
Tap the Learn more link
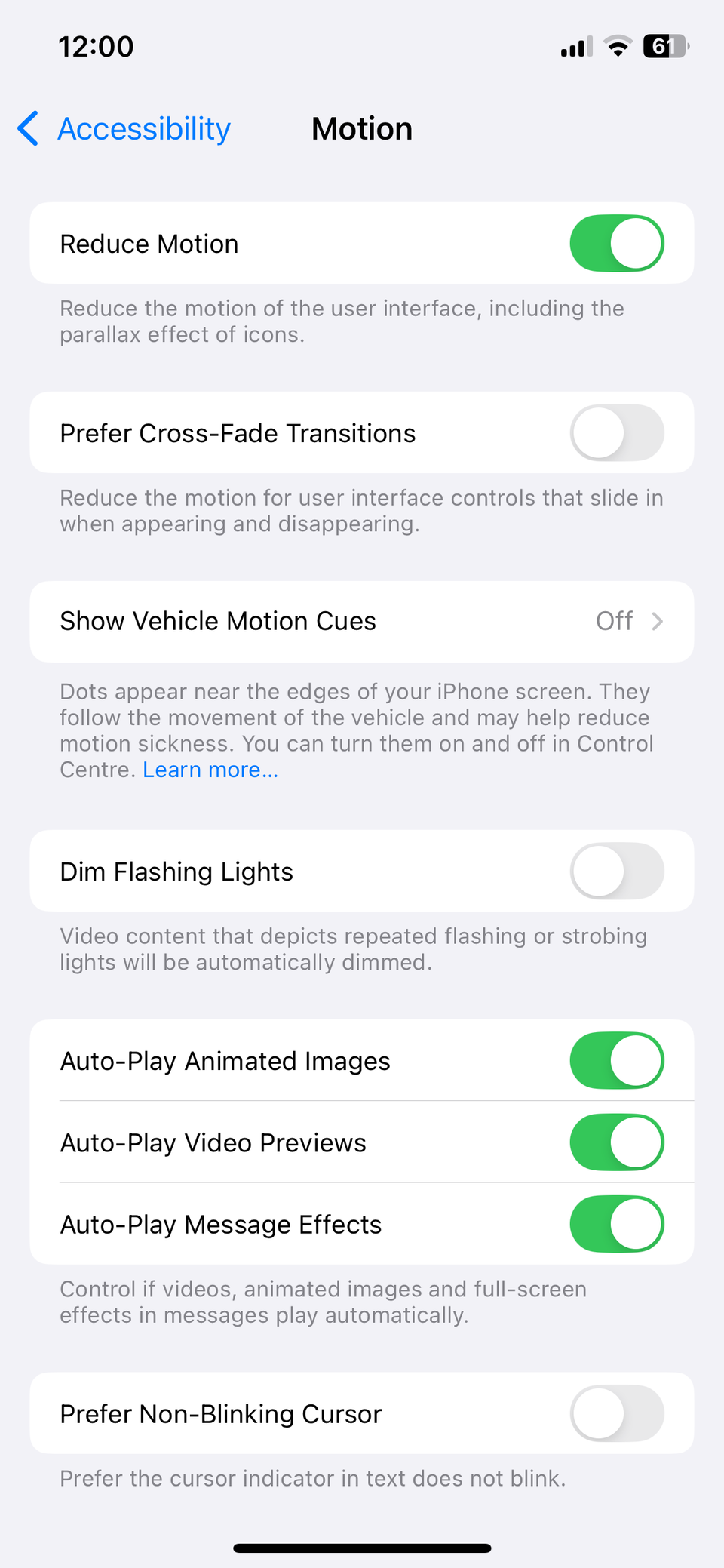[x=210, y=769]
